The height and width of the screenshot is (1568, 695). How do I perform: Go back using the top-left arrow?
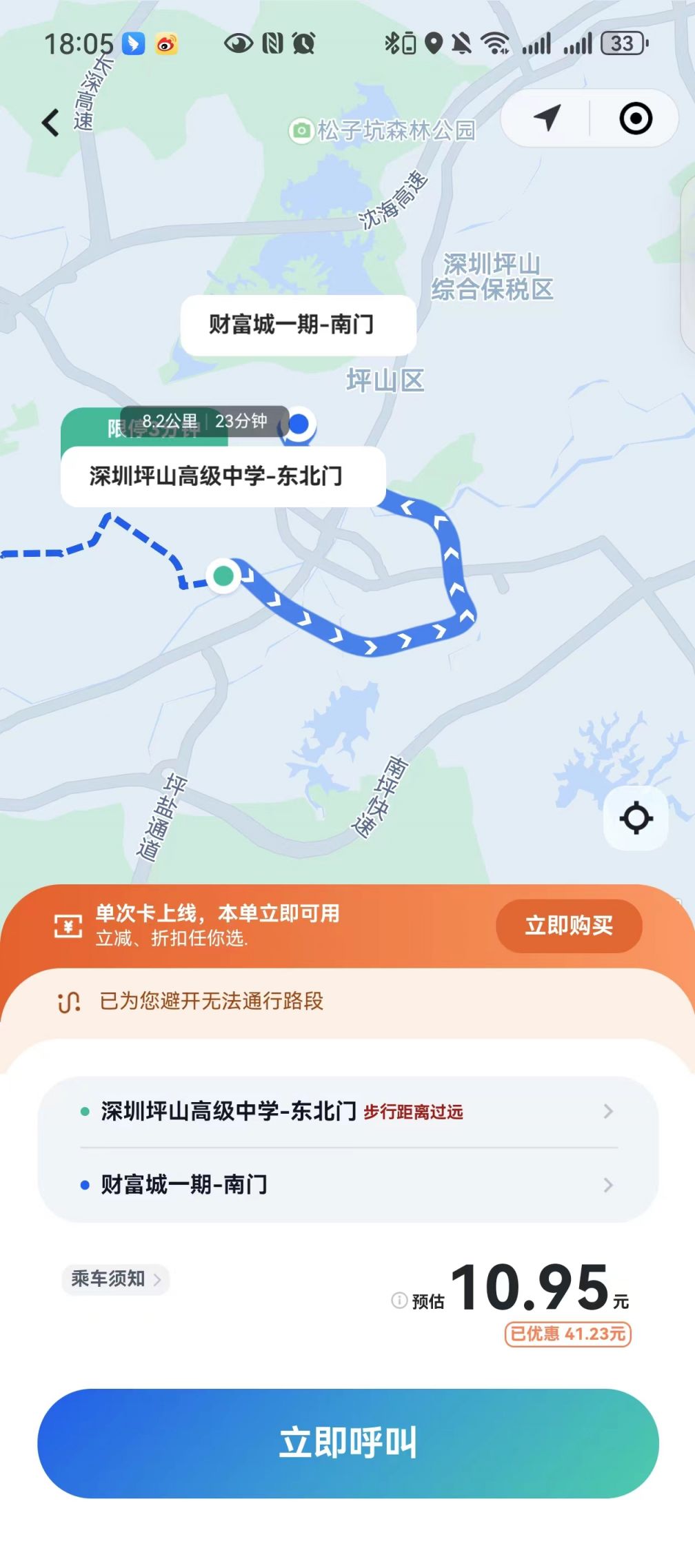click(50, 123)
